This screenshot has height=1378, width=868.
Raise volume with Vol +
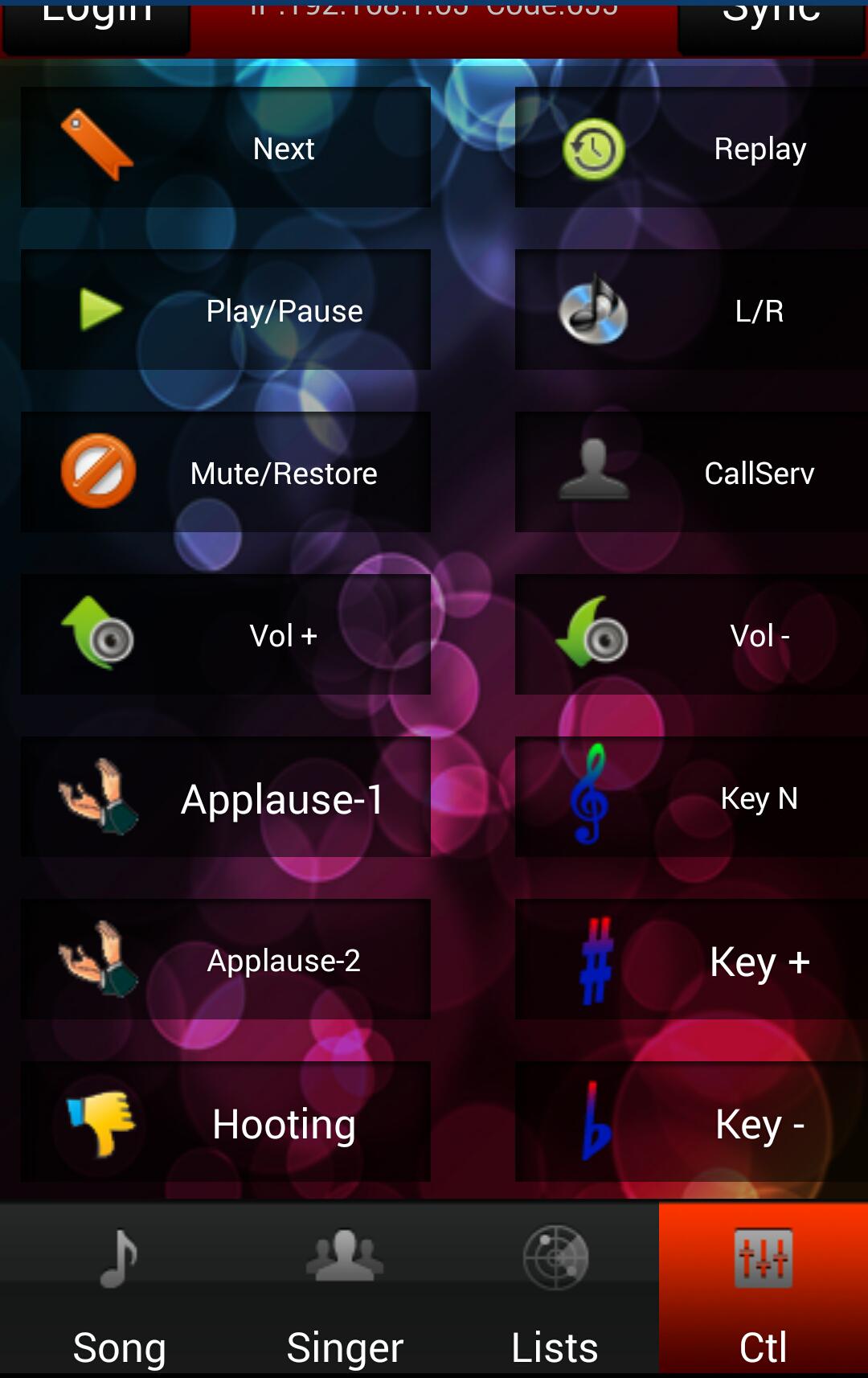(x=226, y=635)
